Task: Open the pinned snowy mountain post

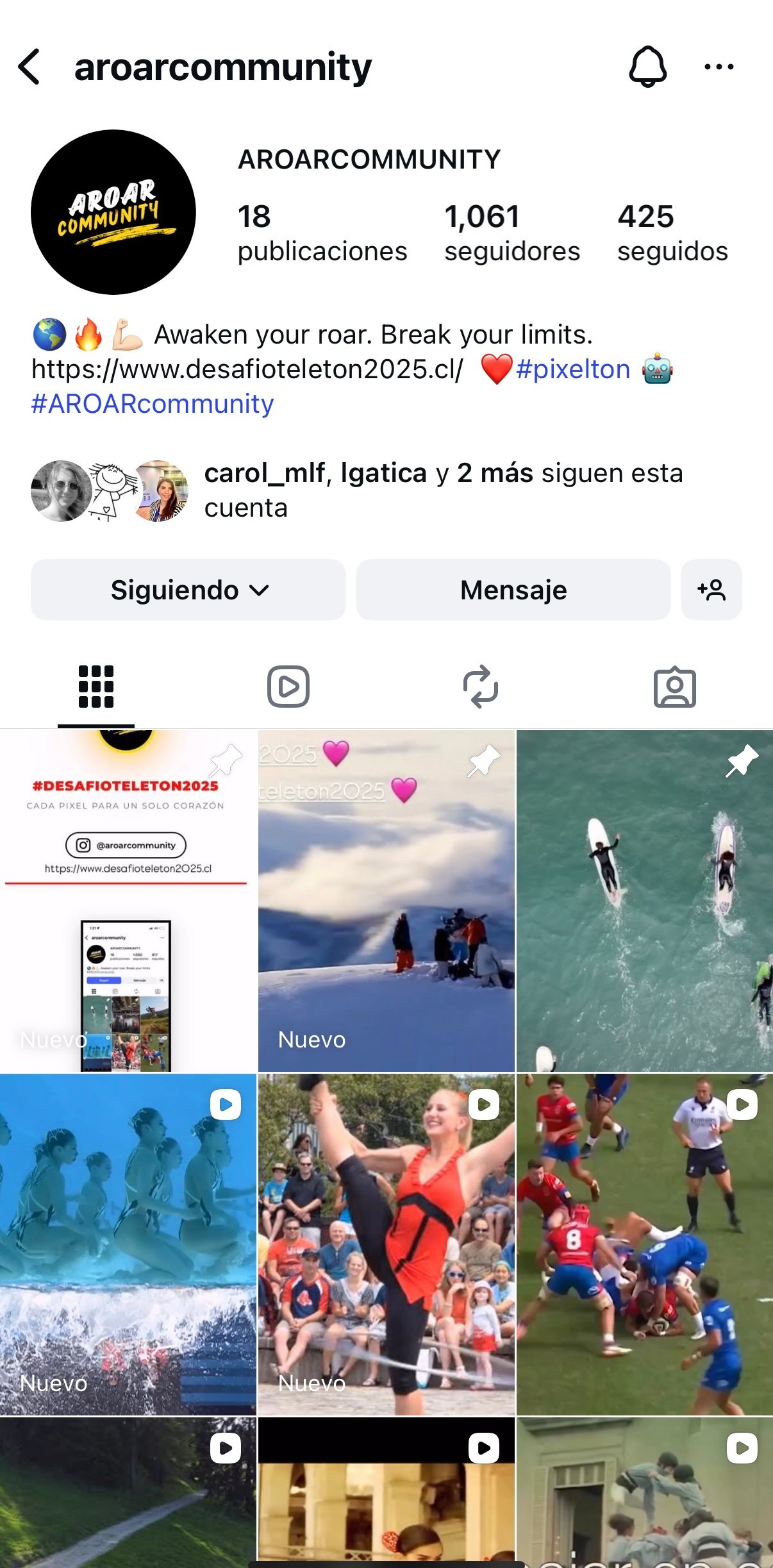Action: (x=386, y=901)
